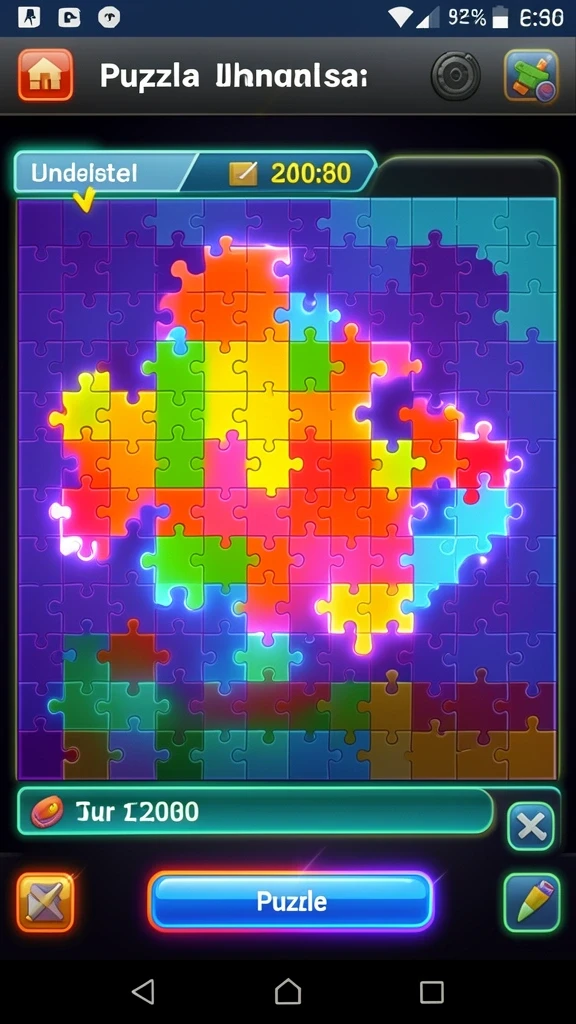Open the round gear settings icon

(x=455, y=76)
